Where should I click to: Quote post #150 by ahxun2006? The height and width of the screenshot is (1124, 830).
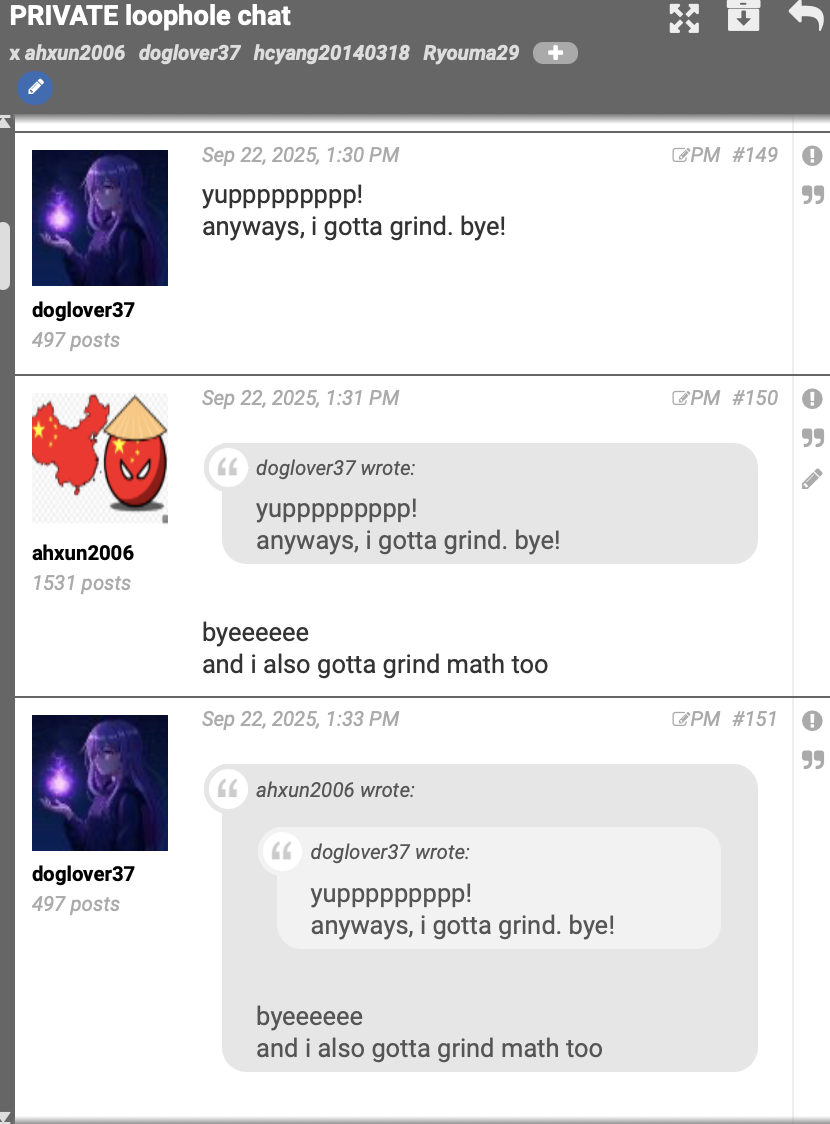812,437
